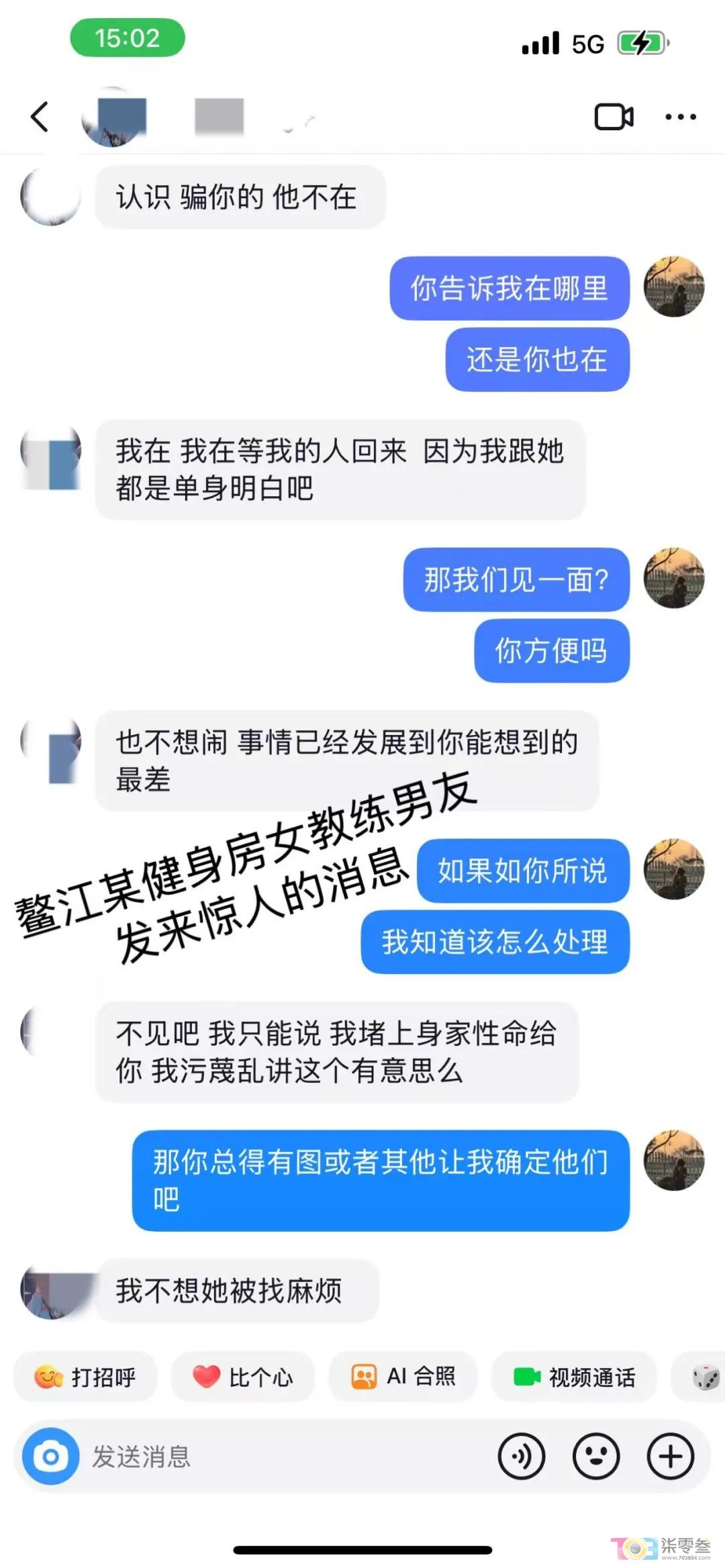Open the camera next to the message box
Screen dimensions: 725x1568
coord(50,1457)
